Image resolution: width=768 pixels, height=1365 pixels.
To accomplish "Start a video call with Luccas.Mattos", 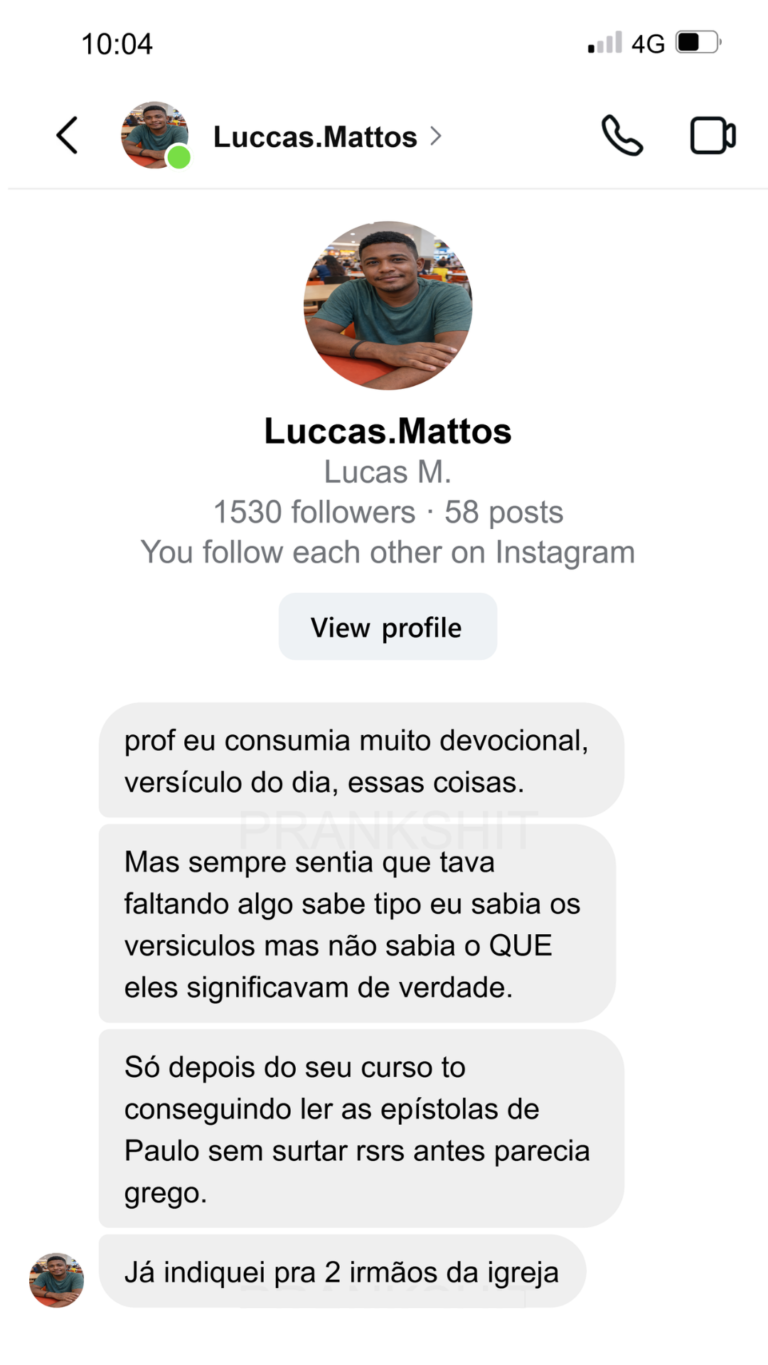I will [712, 136].
